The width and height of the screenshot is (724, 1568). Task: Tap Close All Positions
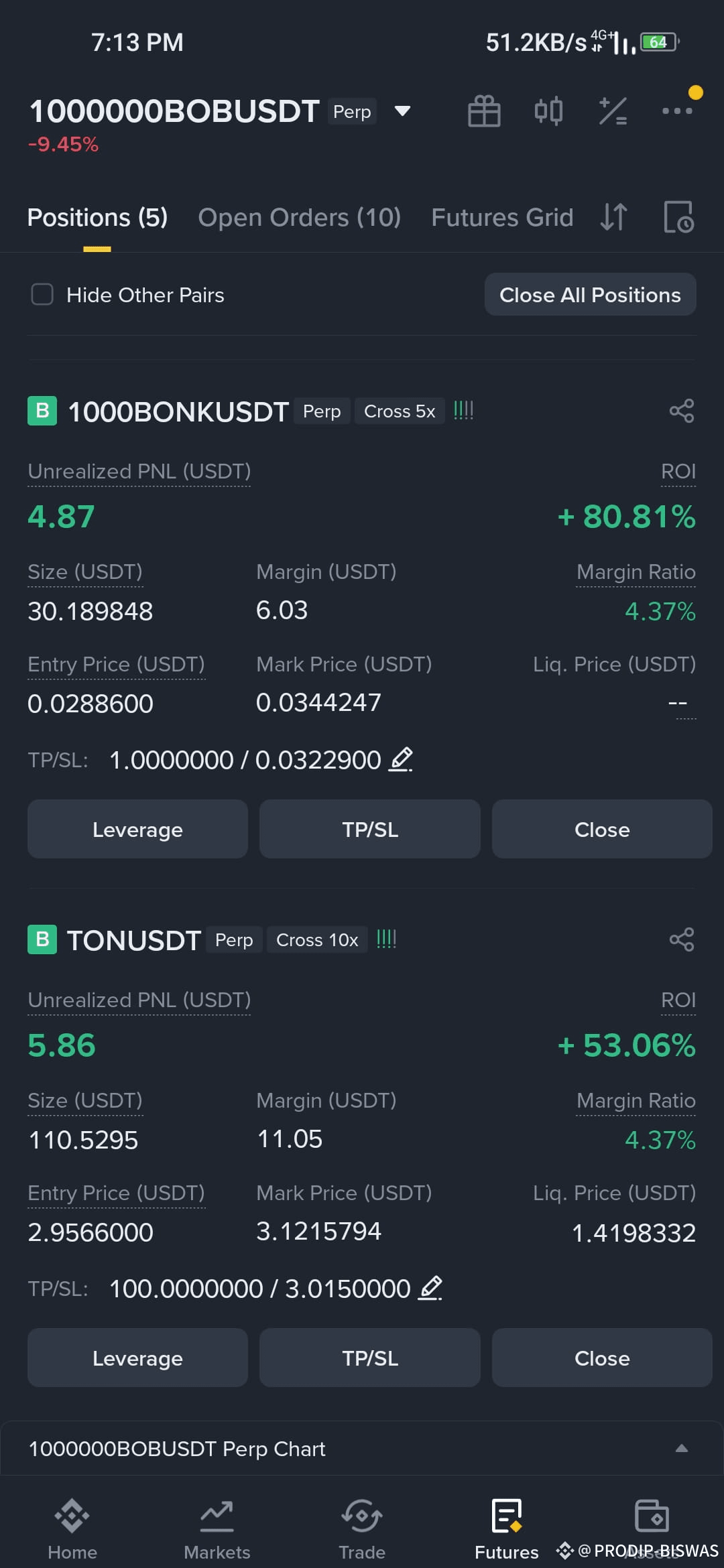tap(590, 294)
